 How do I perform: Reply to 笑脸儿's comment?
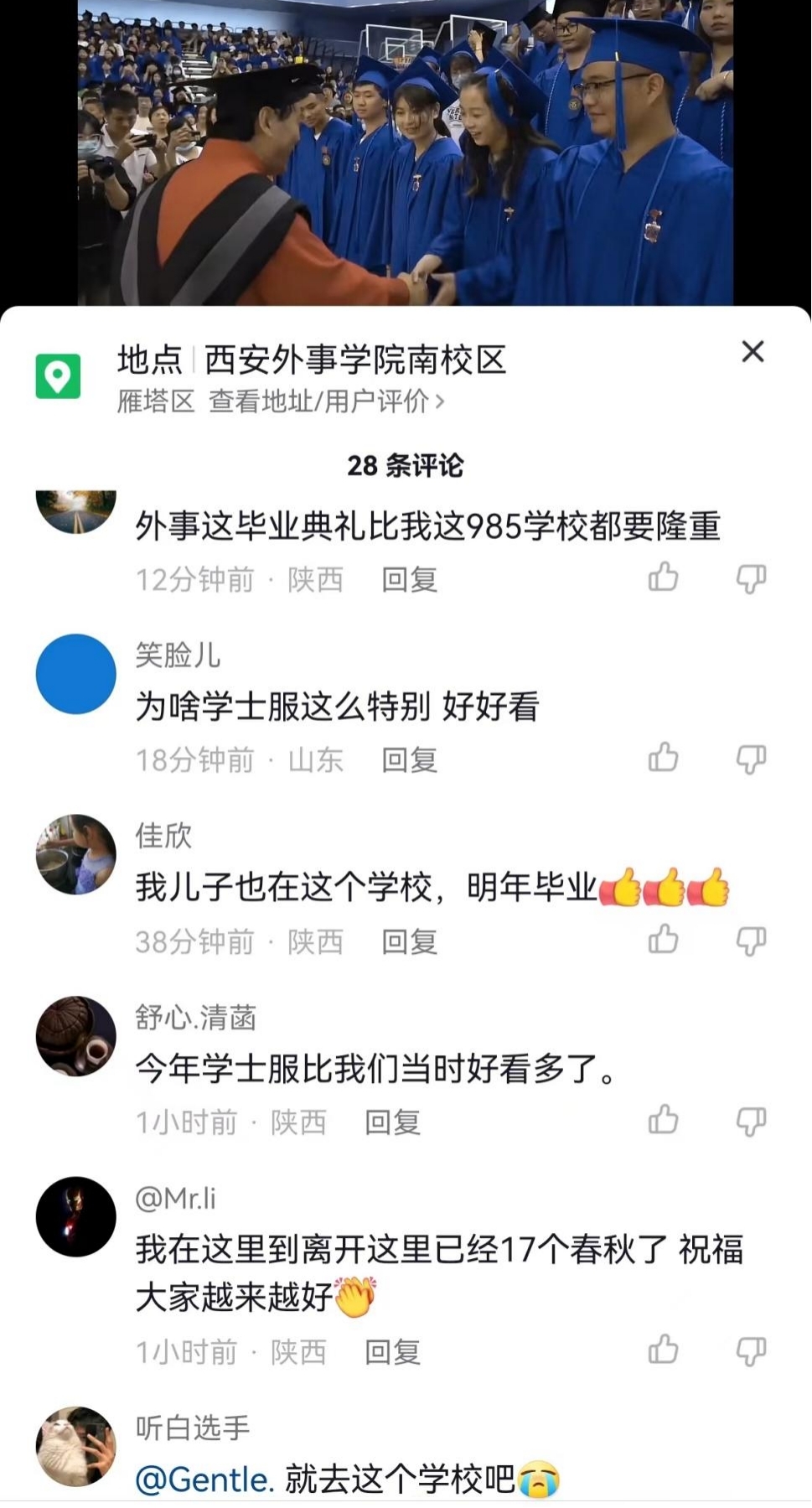click(409, 760)
